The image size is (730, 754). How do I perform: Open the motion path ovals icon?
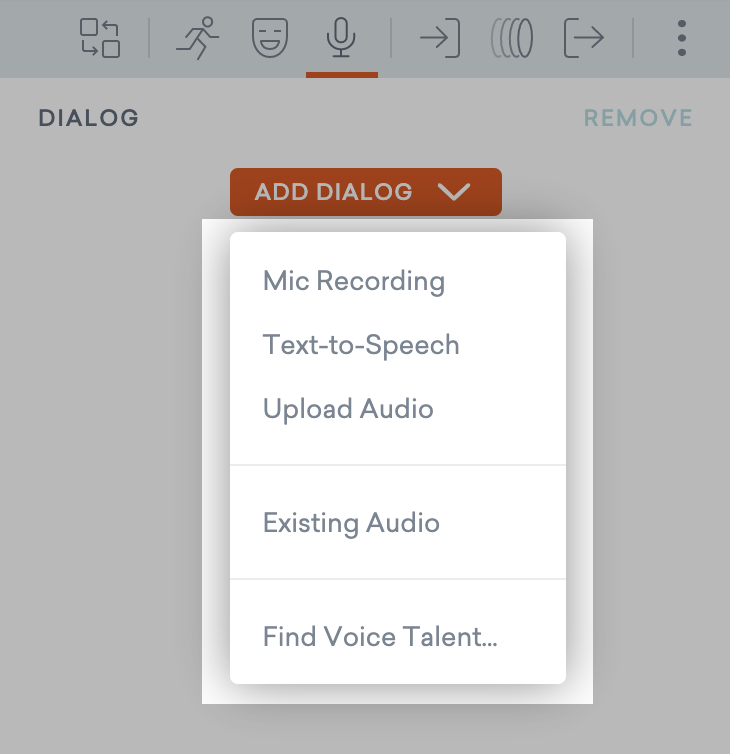point(512,38)
